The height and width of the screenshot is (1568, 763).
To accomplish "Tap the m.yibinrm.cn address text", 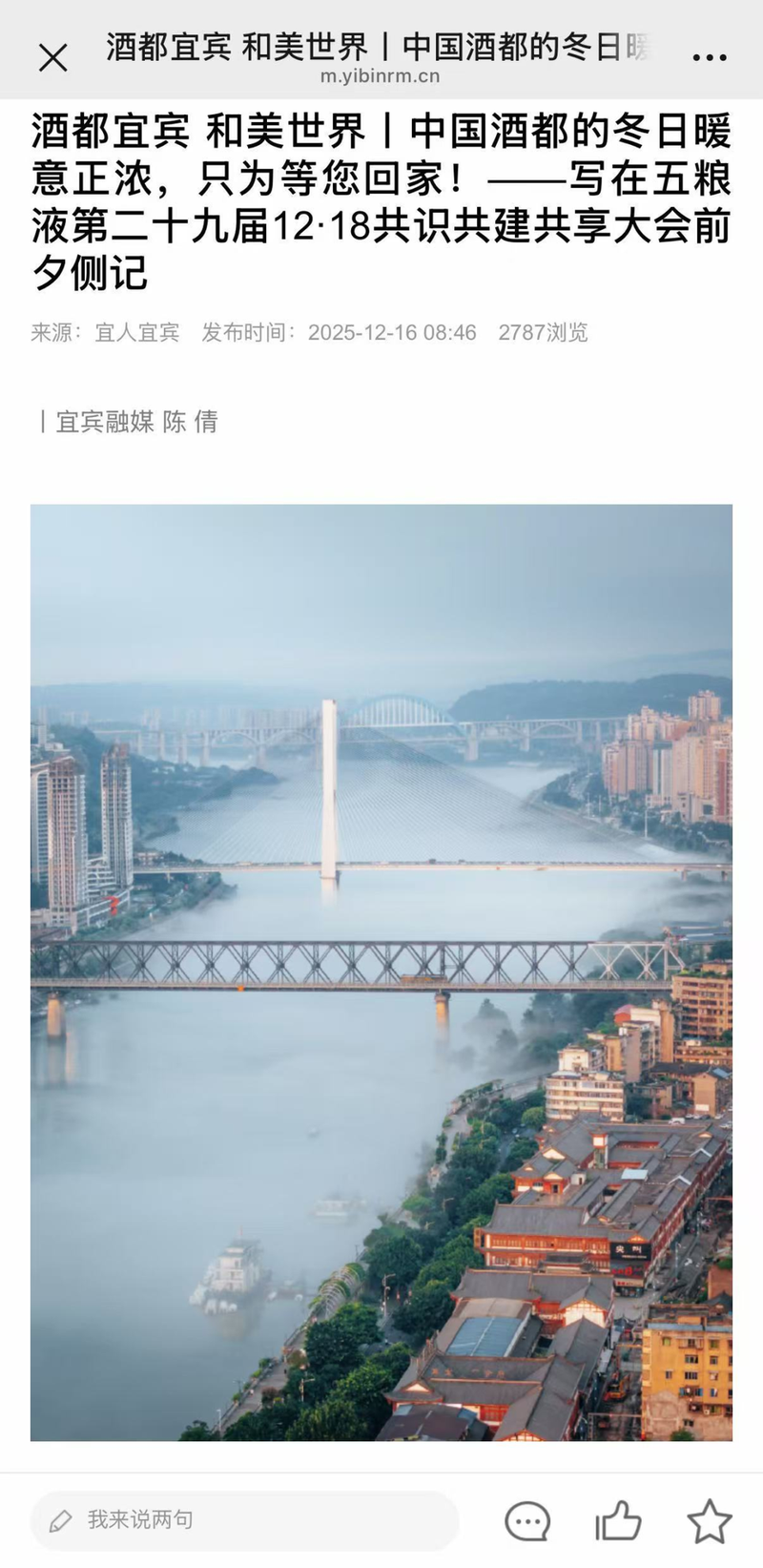I will [381, 78].
